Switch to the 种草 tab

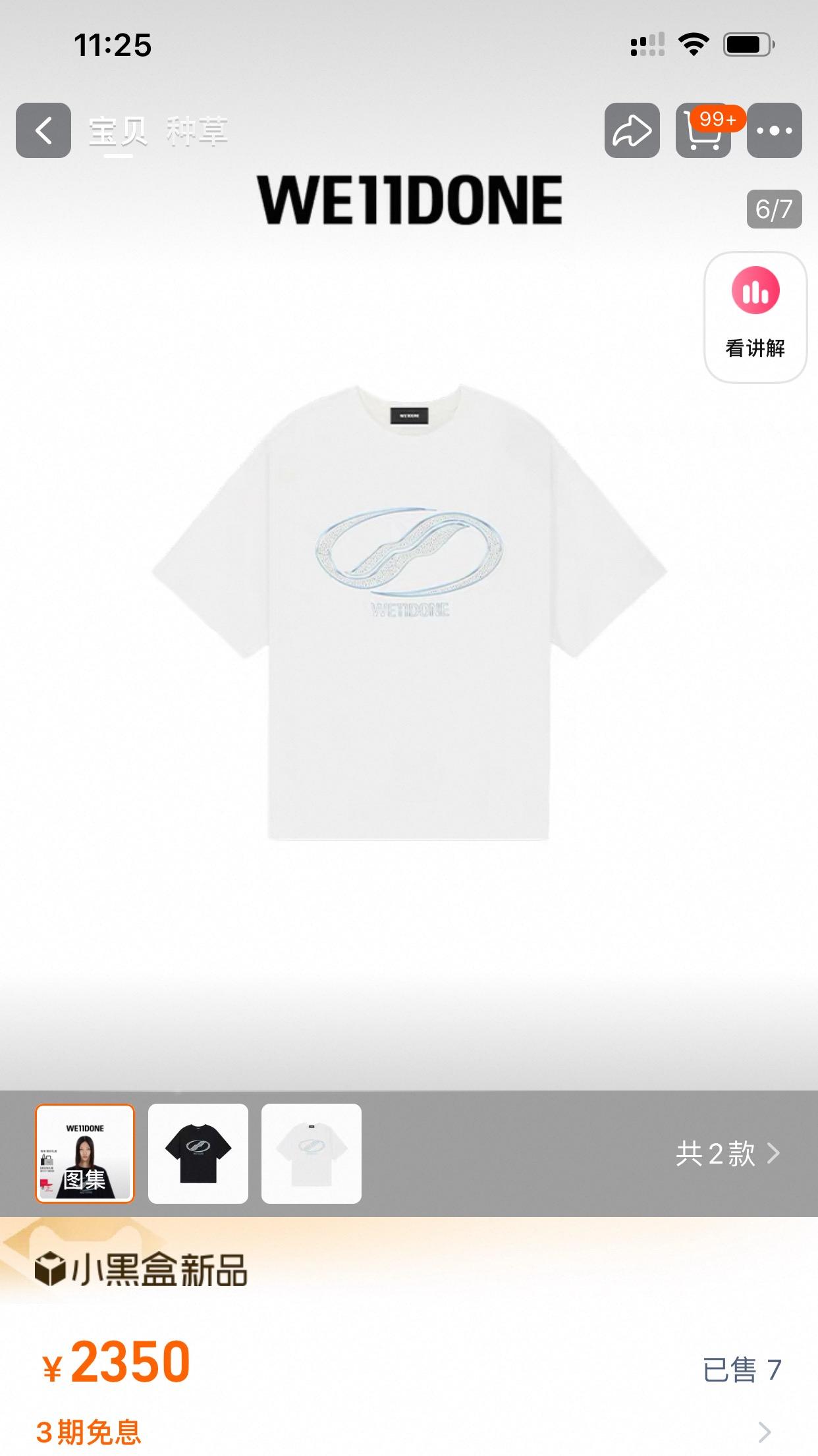[197, 131]
